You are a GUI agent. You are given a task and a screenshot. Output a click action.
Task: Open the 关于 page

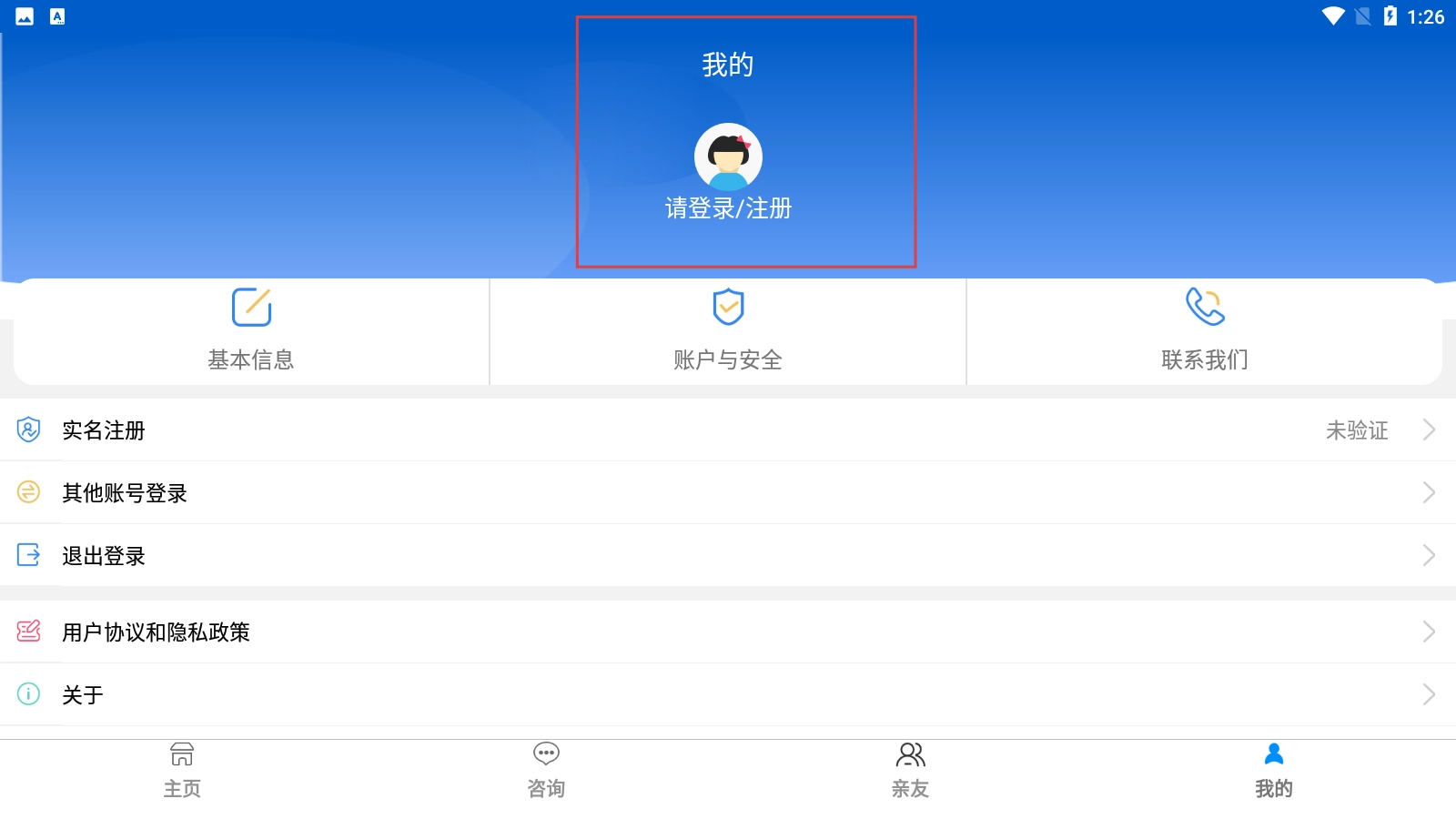tap(728, 695)
